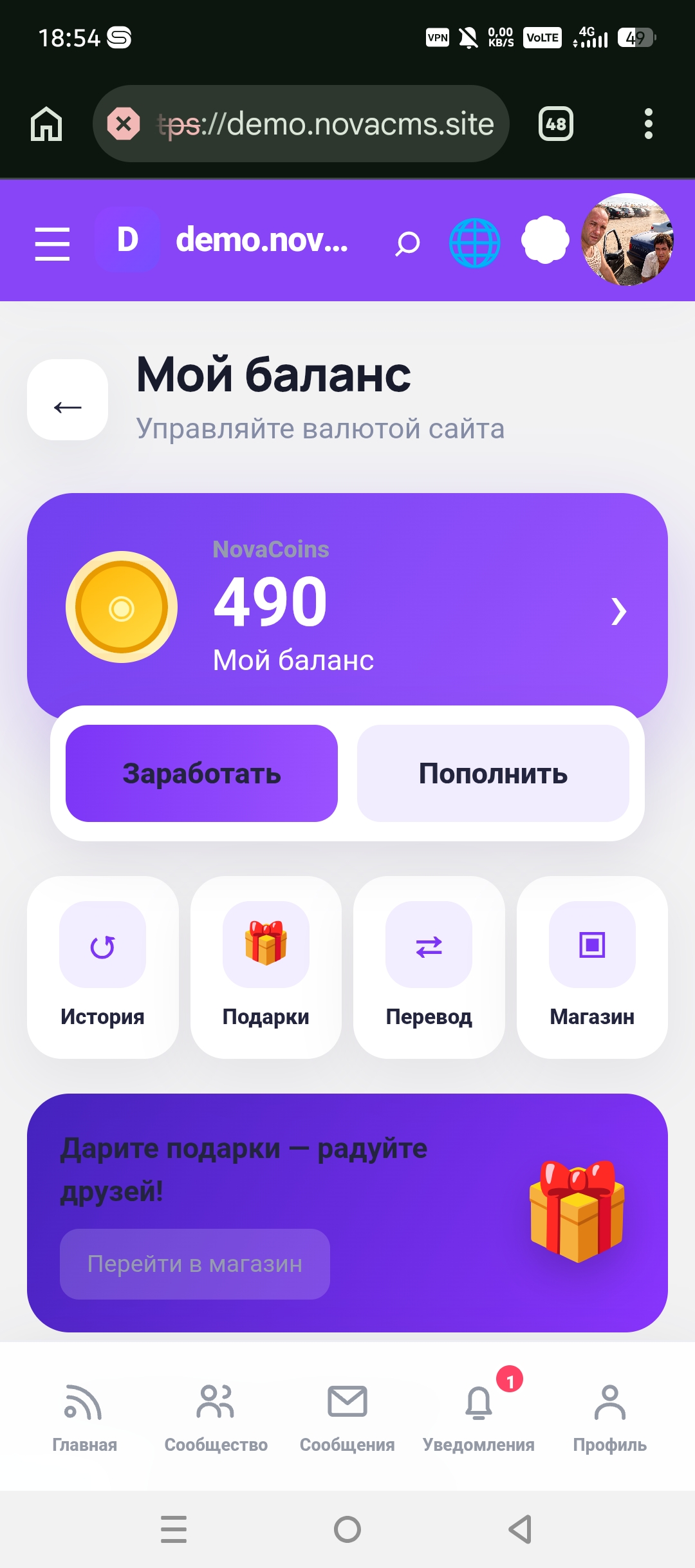The height and width of the screenshot is (1568, 695).
Task: Open Перевод tile
Action: (x=429, y=967)
